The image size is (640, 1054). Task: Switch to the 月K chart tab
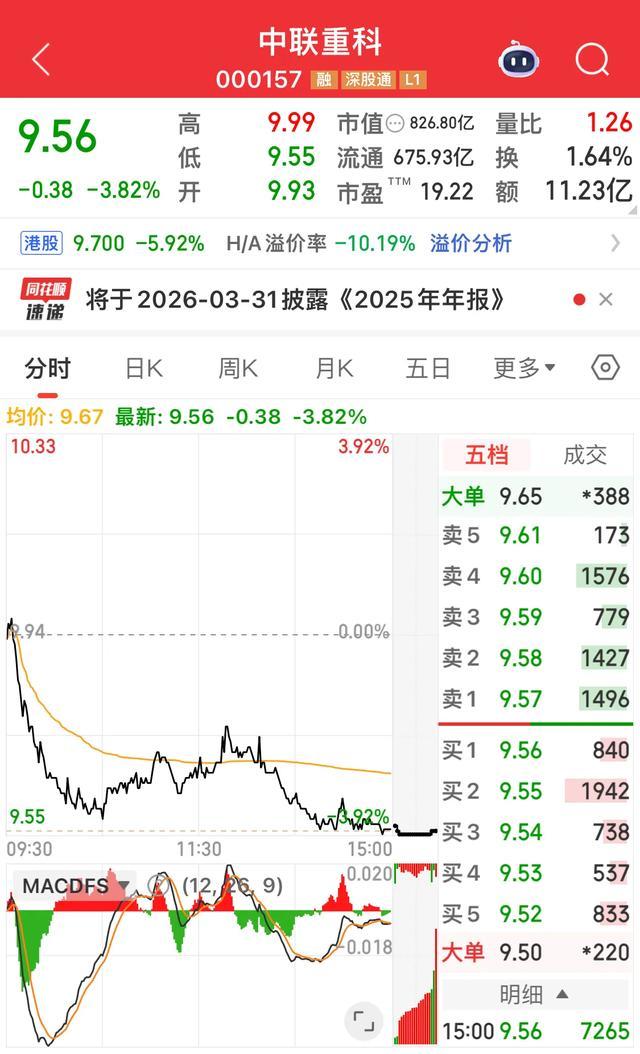pyautogui.click(x=334, y=368)
